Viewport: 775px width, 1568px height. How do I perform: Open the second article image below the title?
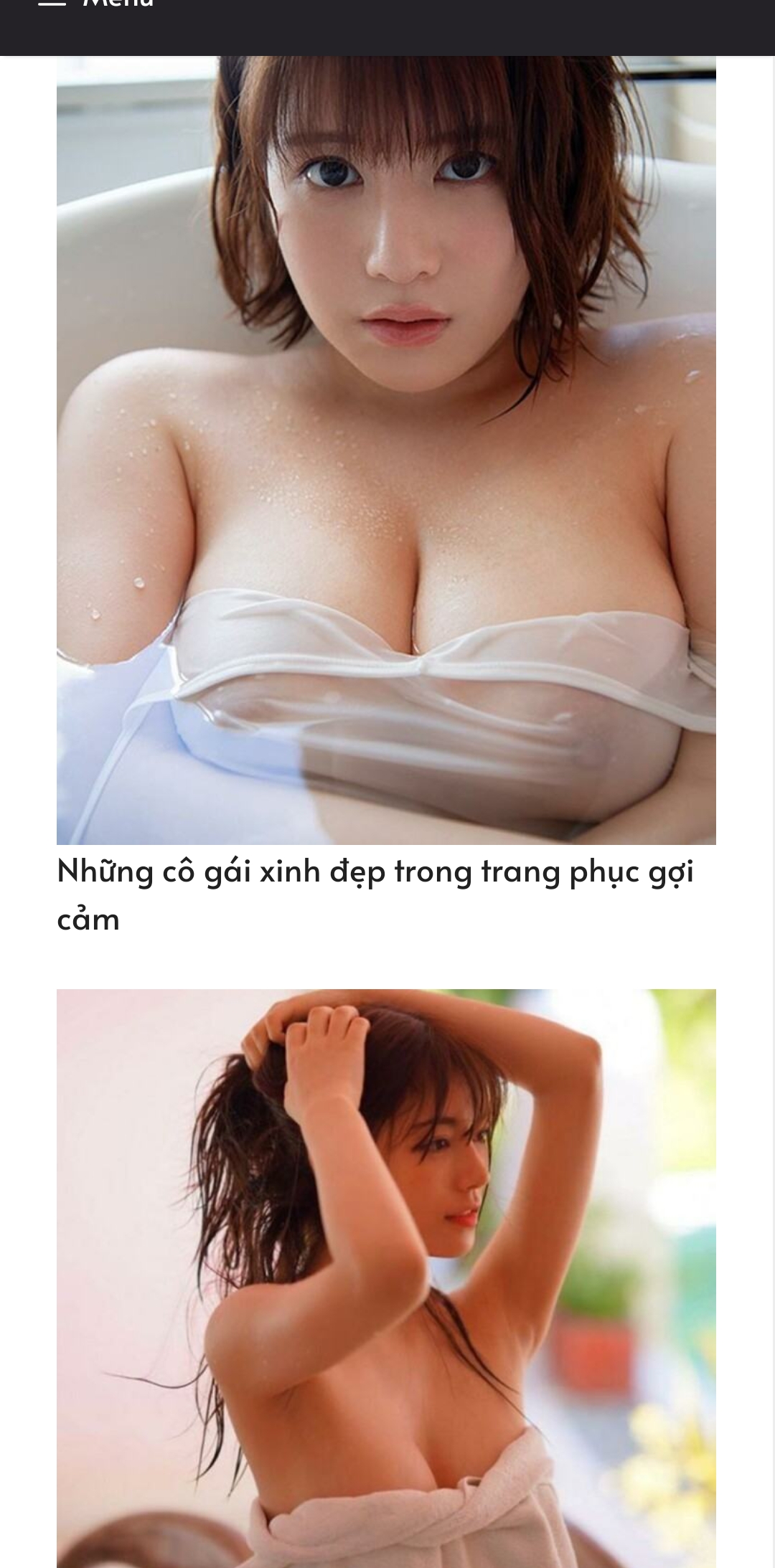(x=386, y=1277)
